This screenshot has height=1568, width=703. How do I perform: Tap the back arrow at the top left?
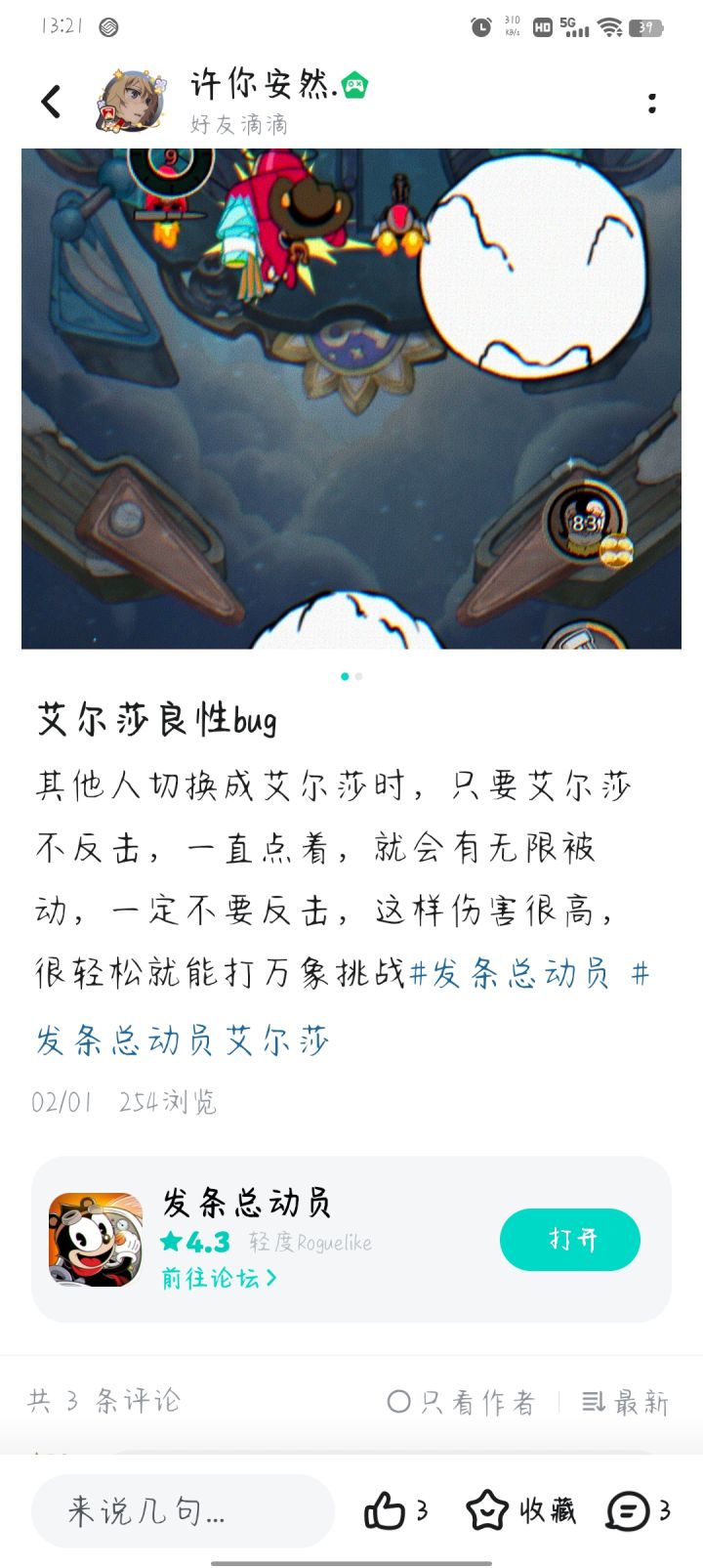(51, 101)
